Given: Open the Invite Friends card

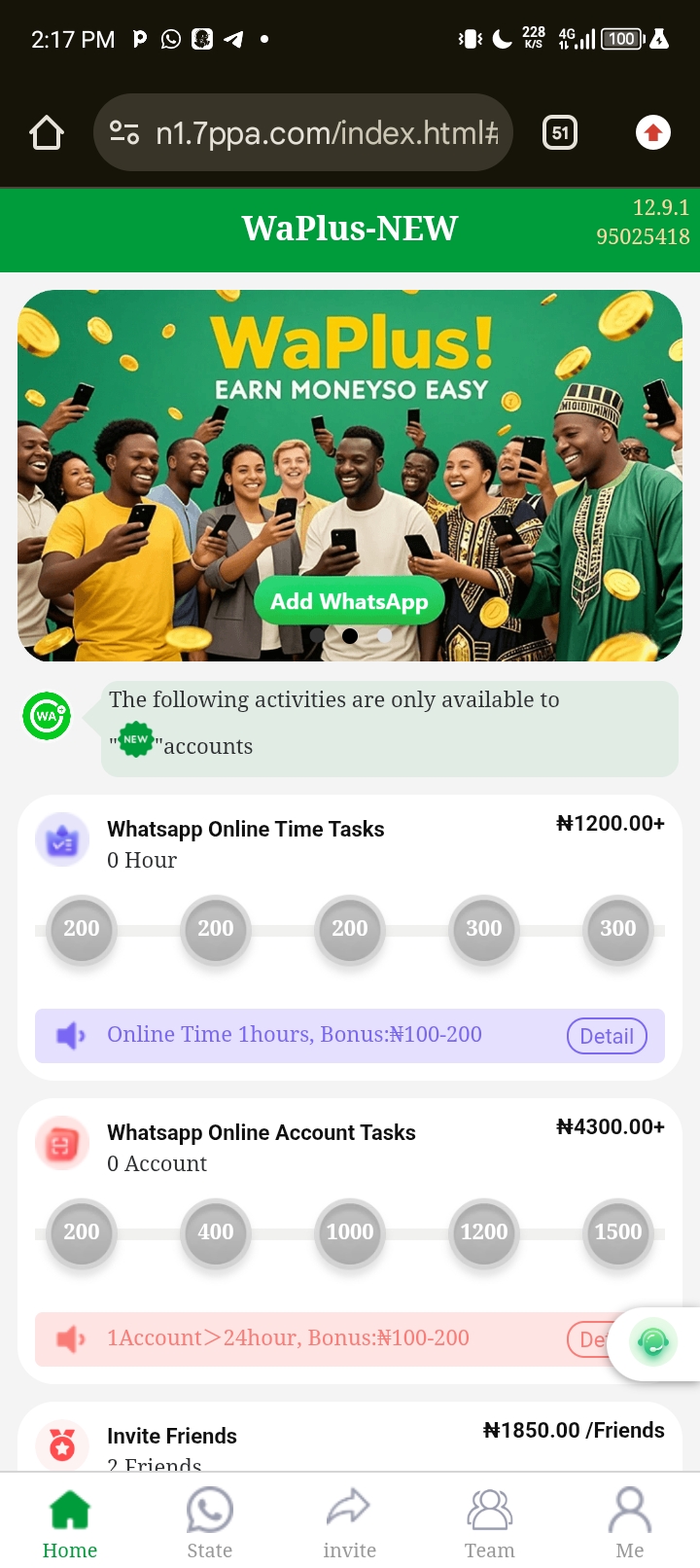Looking at the screenshot, I should click(172, 1437).
